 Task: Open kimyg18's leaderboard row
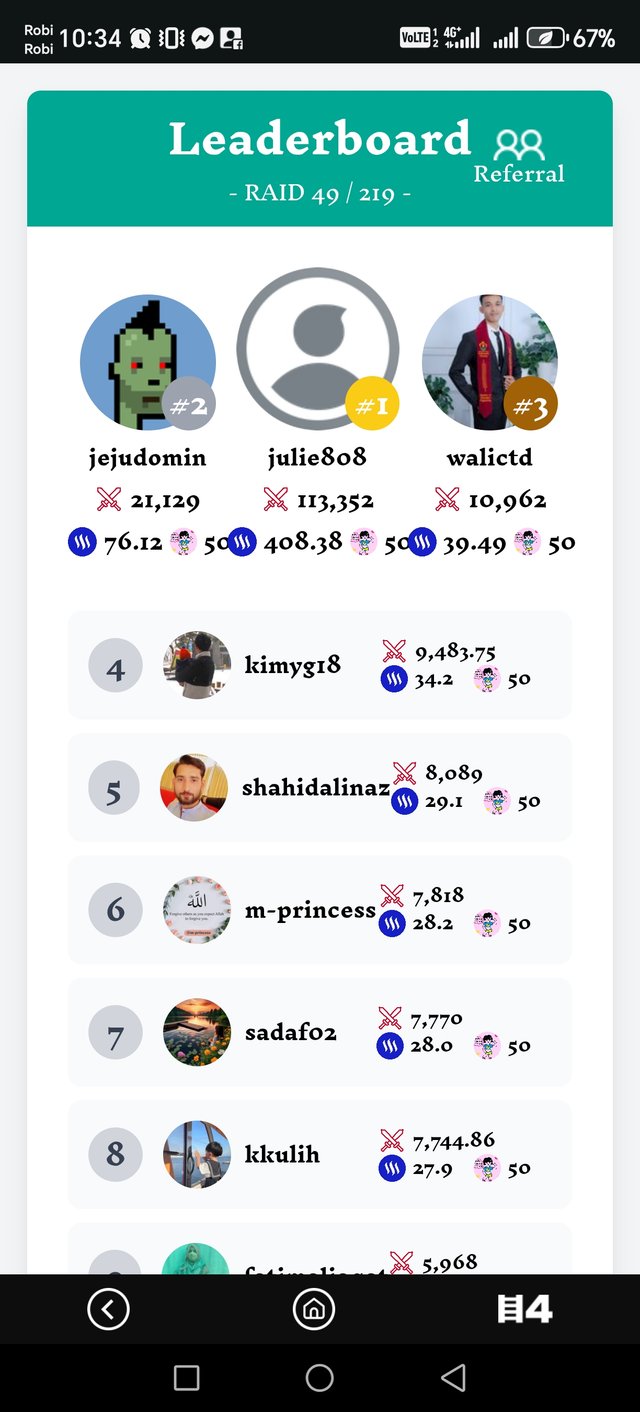coord(319,665)
